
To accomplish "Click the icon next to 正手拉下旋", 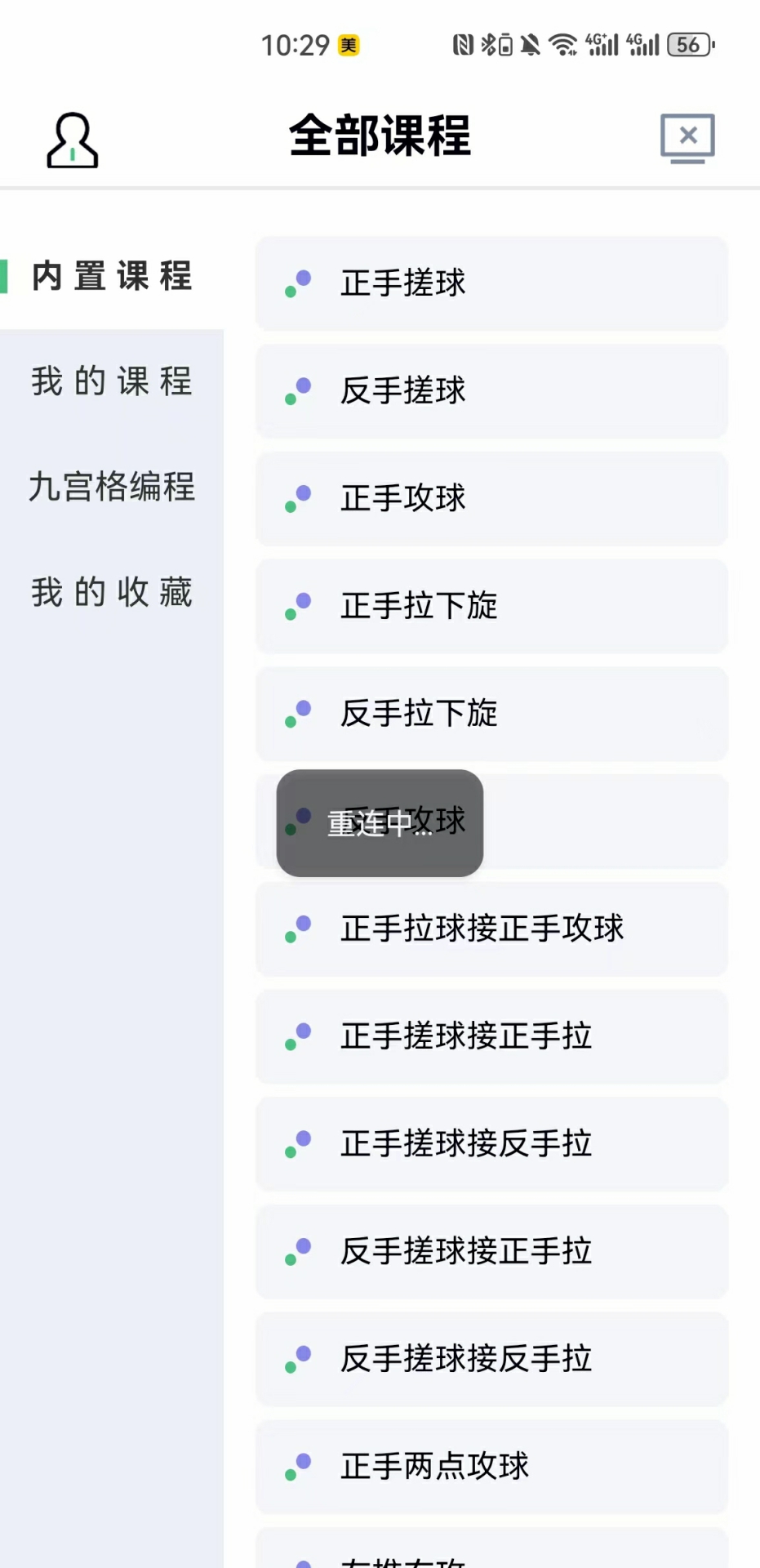I will [298, 607].
